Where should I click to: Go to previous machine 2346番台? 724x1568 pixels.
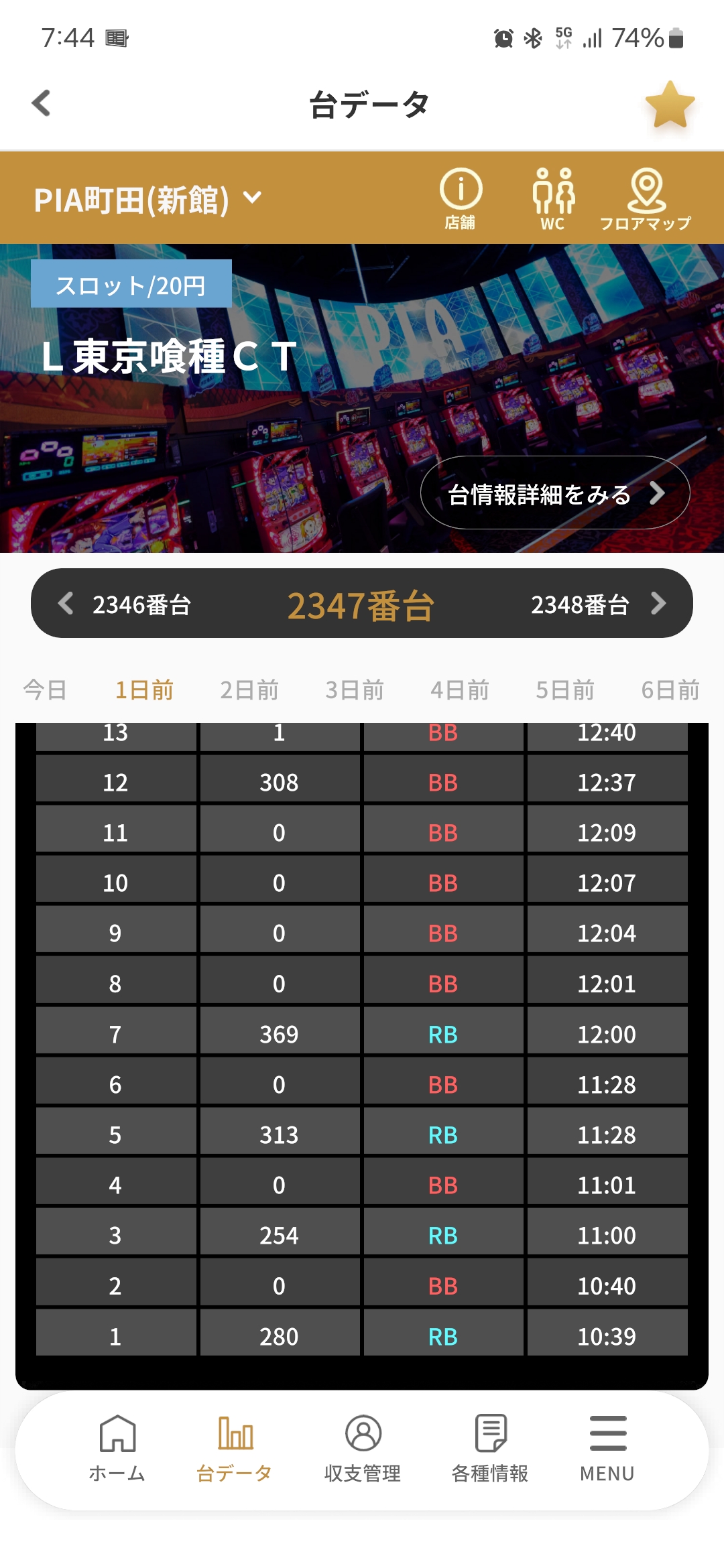tap(125, 604)
